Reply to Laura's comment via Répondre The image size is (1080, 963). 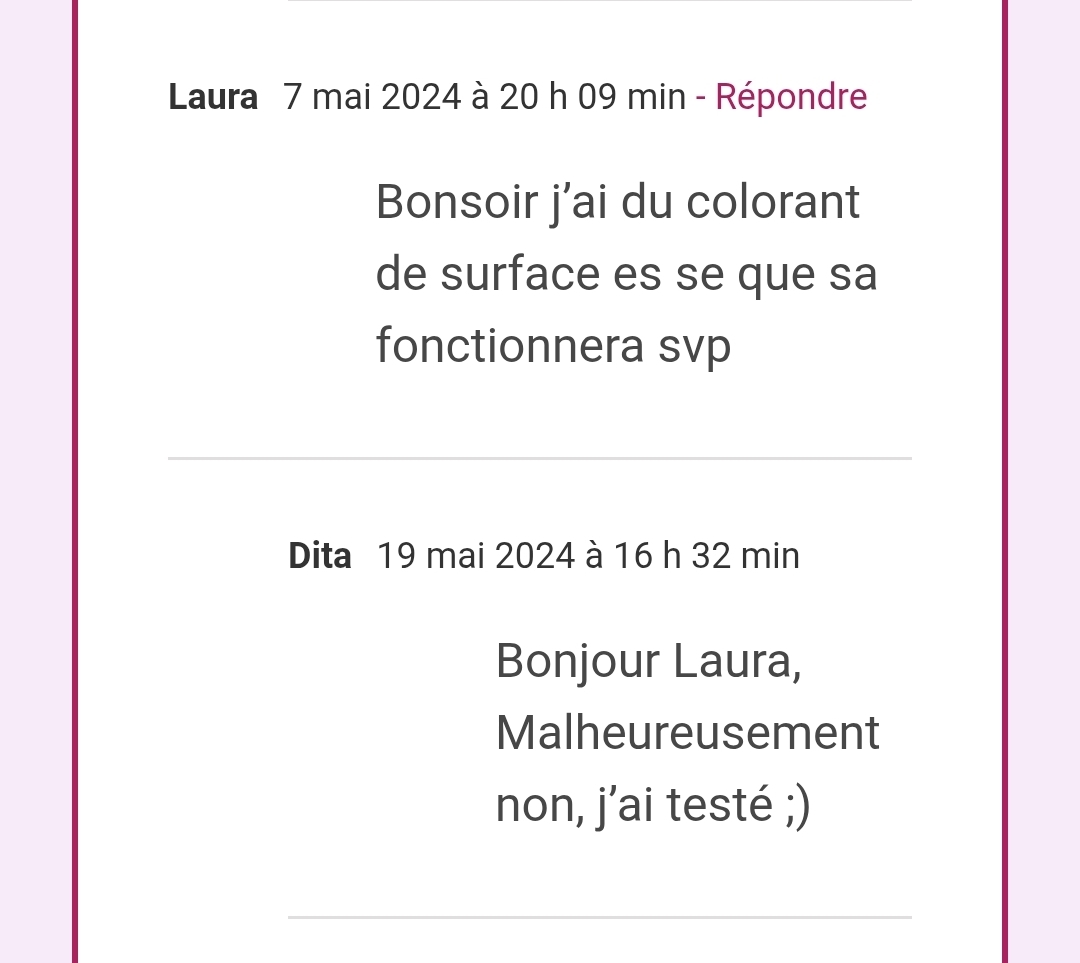click(791, 97)
